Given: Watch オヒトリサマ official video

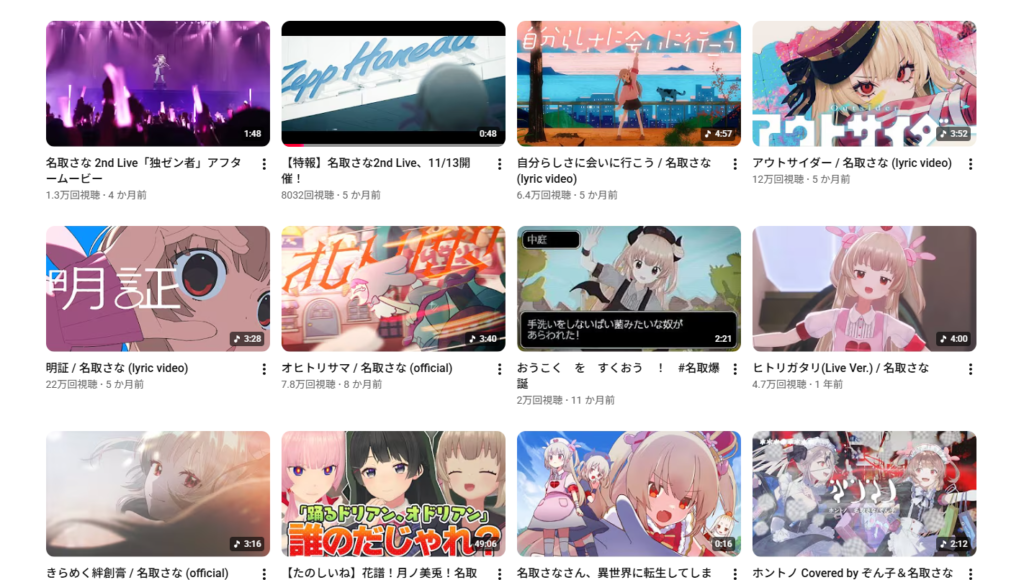Looking at the screenshot, I should click(x=393, y=288).
